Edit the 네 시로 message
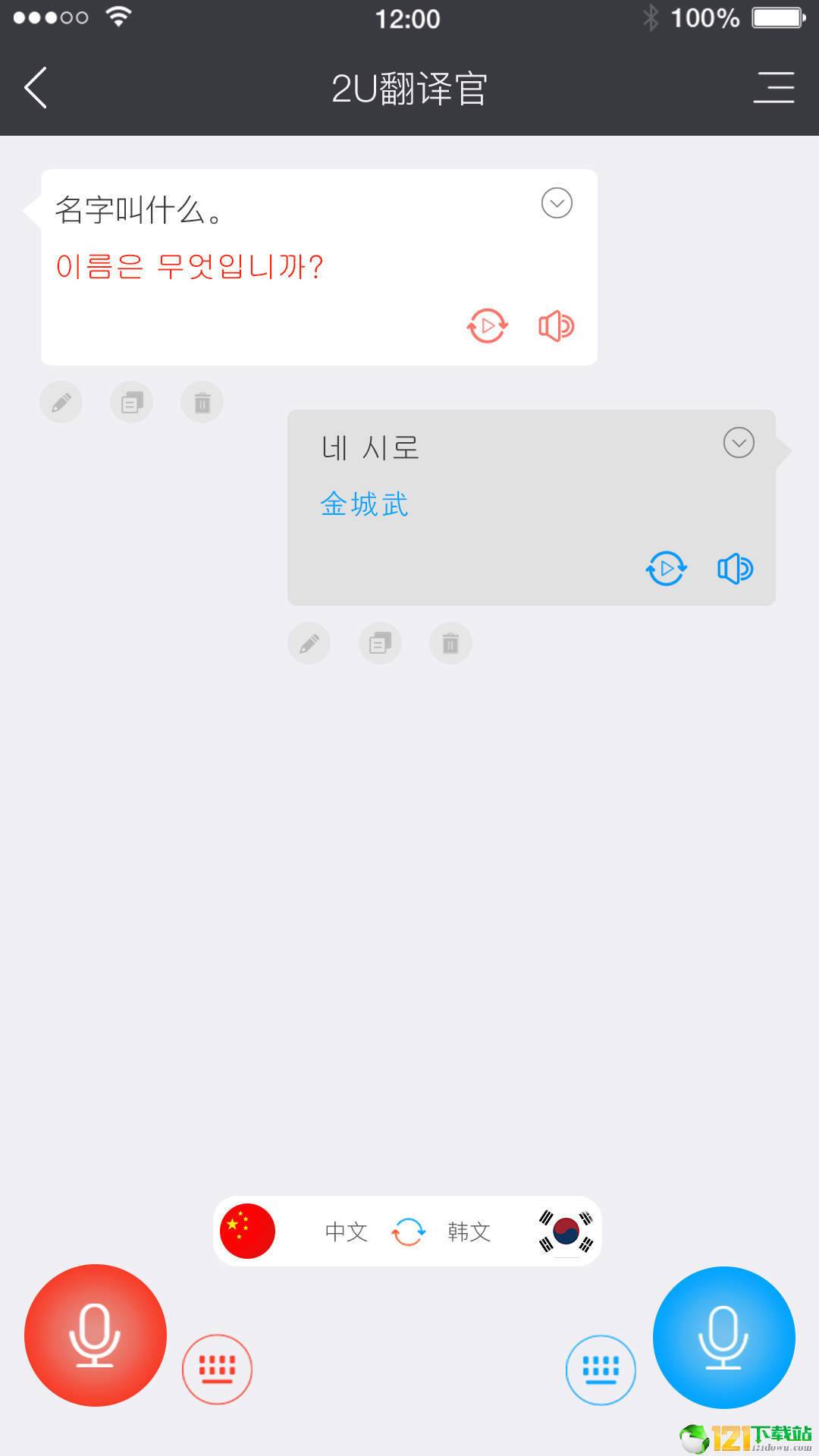Image resolution: width=819 pixels, height=1456 pixels. coord(309,644)
